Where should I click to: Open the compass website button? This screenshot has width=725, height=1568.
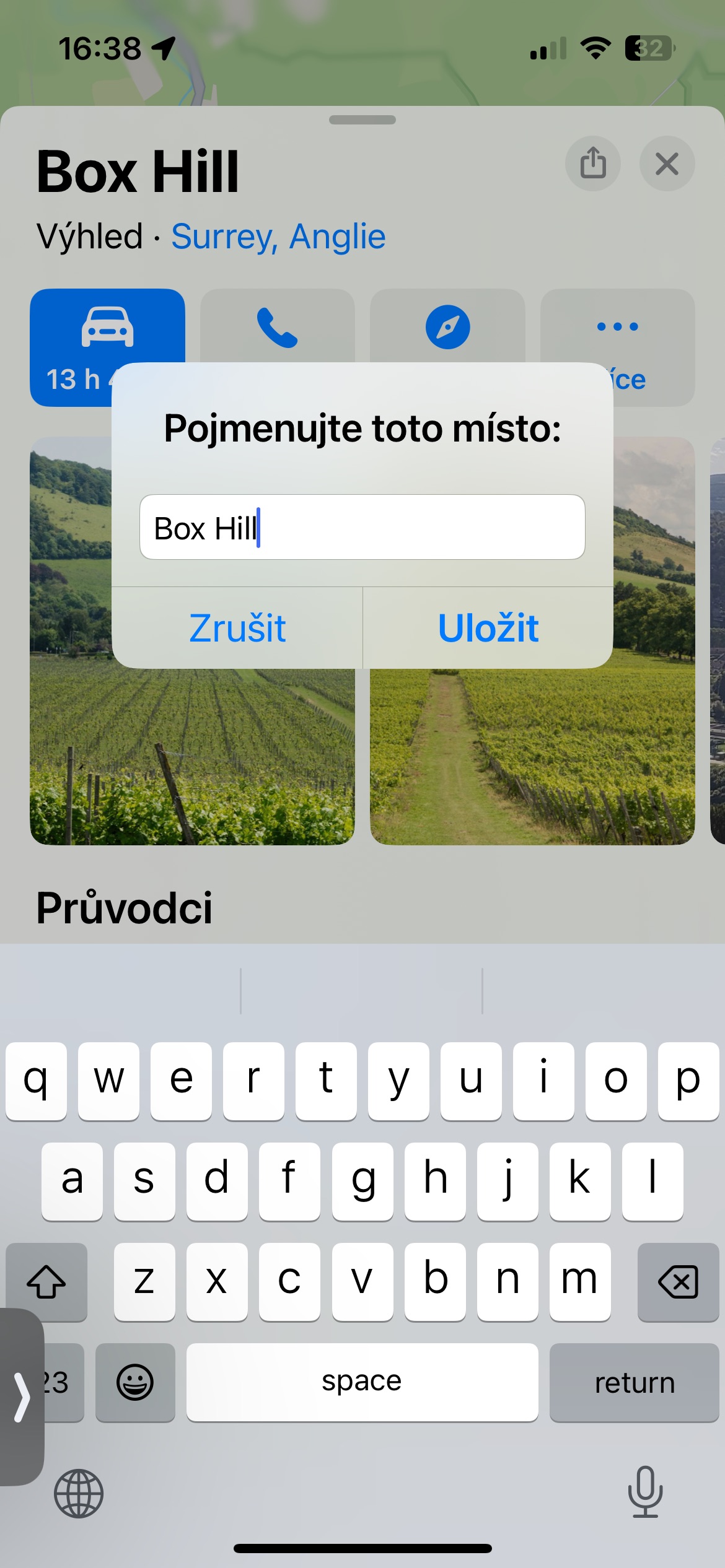pos(447,327)
